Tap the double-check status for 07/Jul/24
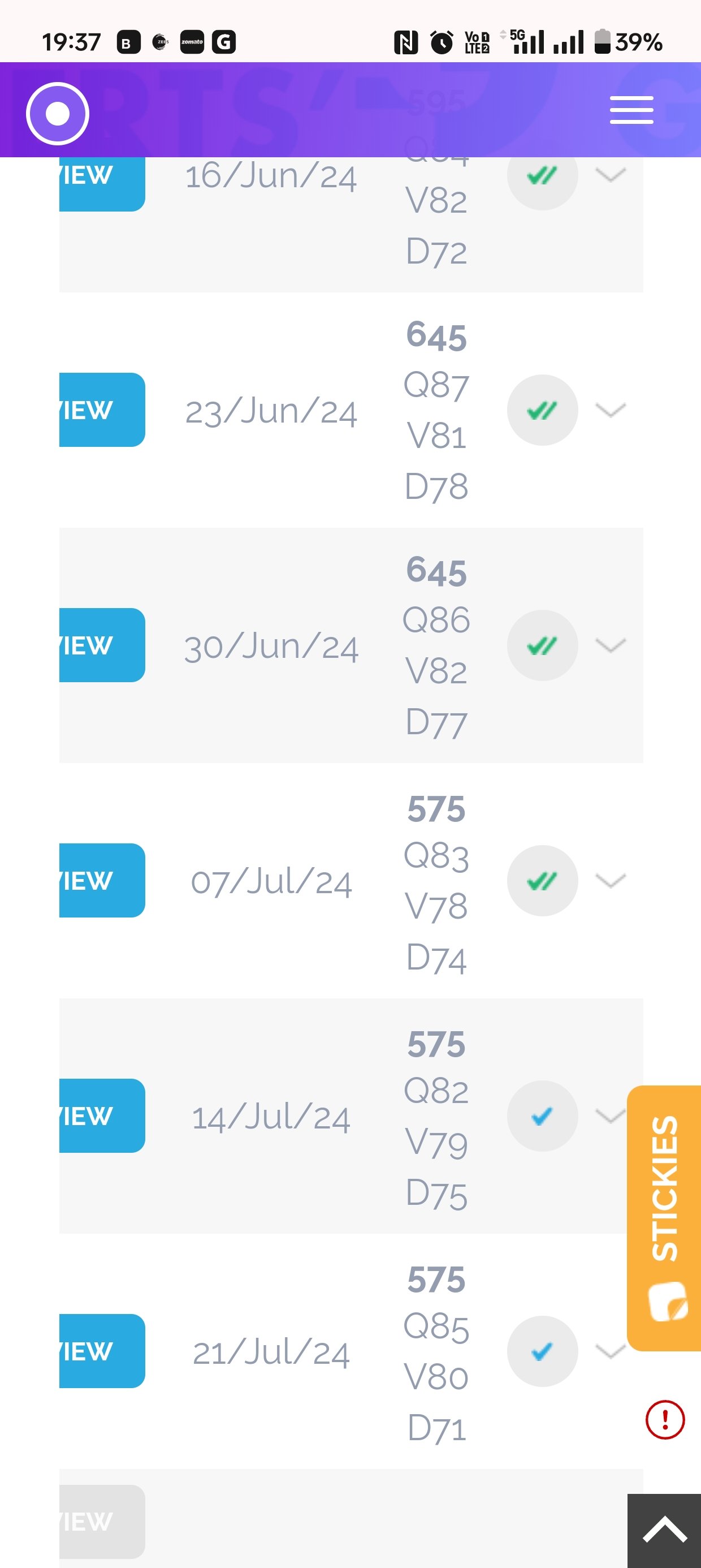The image size is (701, 1568). click(542, 880)
